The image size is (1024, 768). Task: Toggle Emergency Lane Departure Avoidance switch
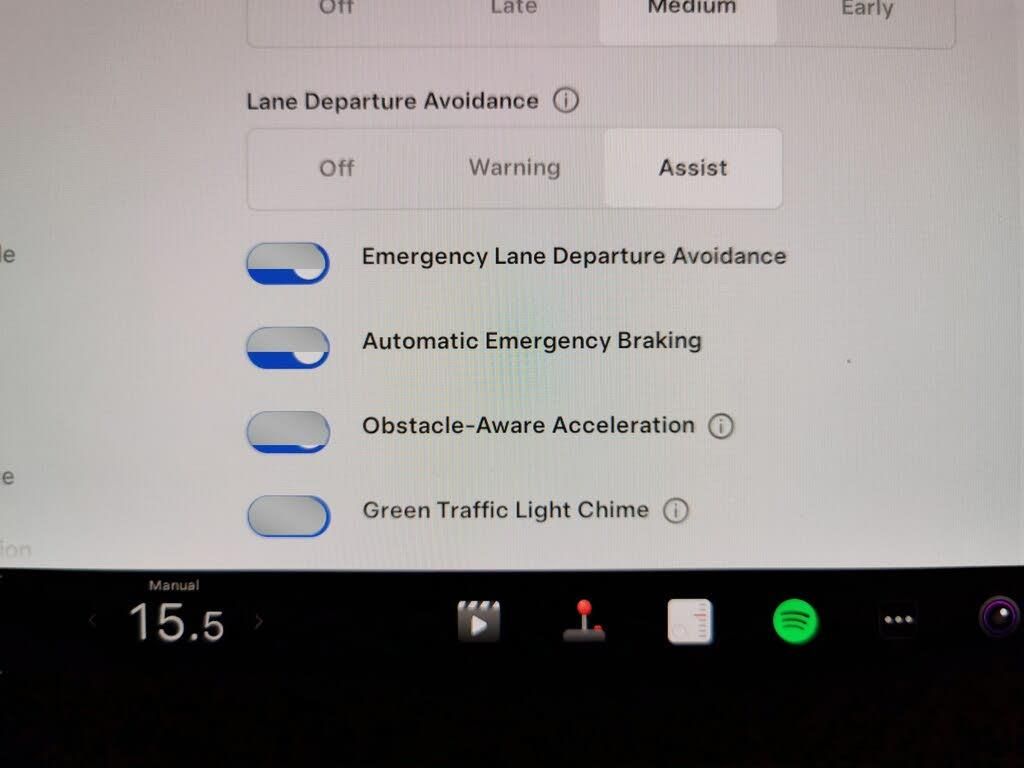(288, 264)
